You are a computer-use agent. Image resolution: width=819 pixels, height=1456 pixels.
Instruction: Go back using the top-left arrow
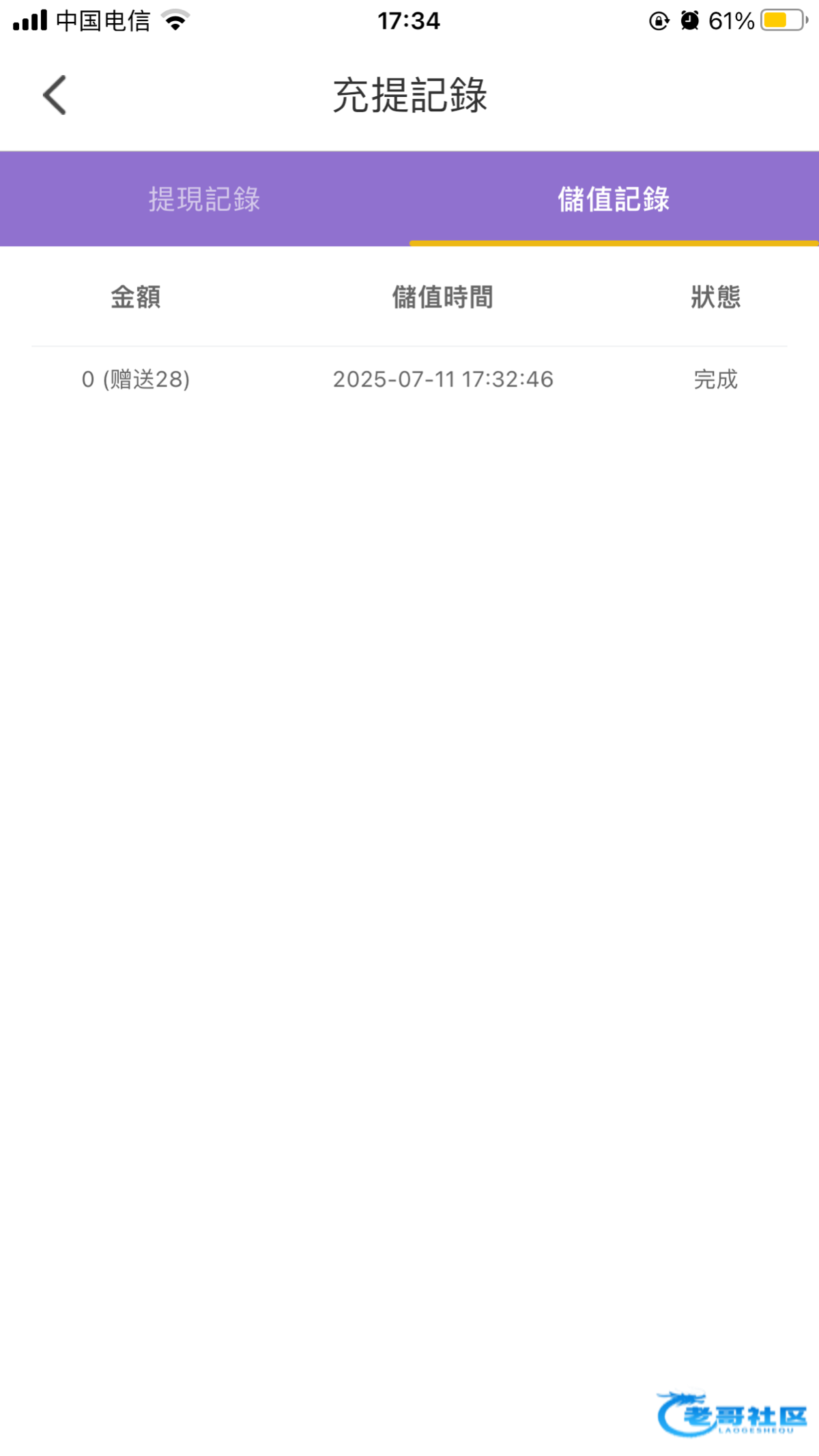click(x=55, y=95)
